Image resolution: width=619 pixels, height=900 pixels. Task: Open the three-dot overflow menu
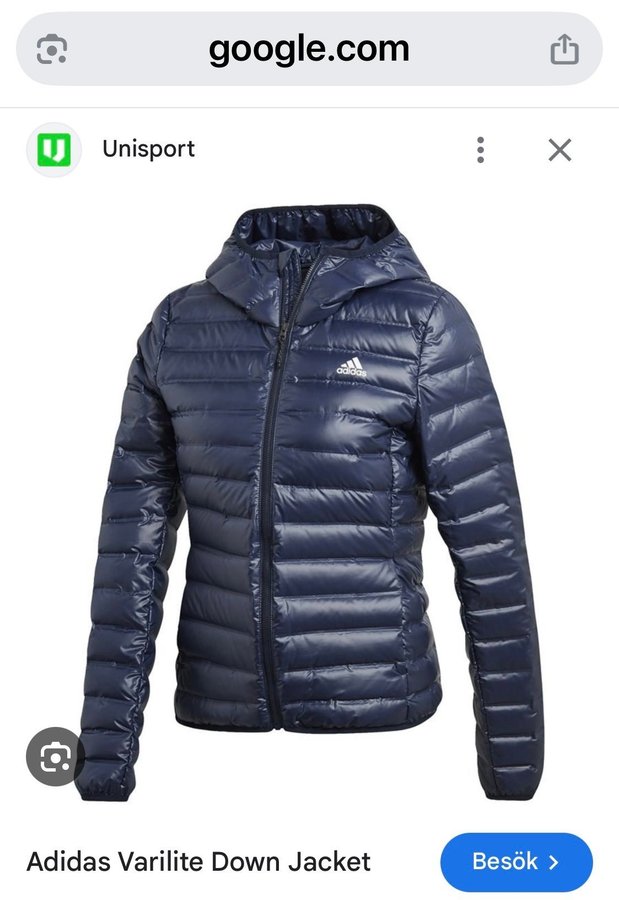pyautogui.click(x=481, y=151)
